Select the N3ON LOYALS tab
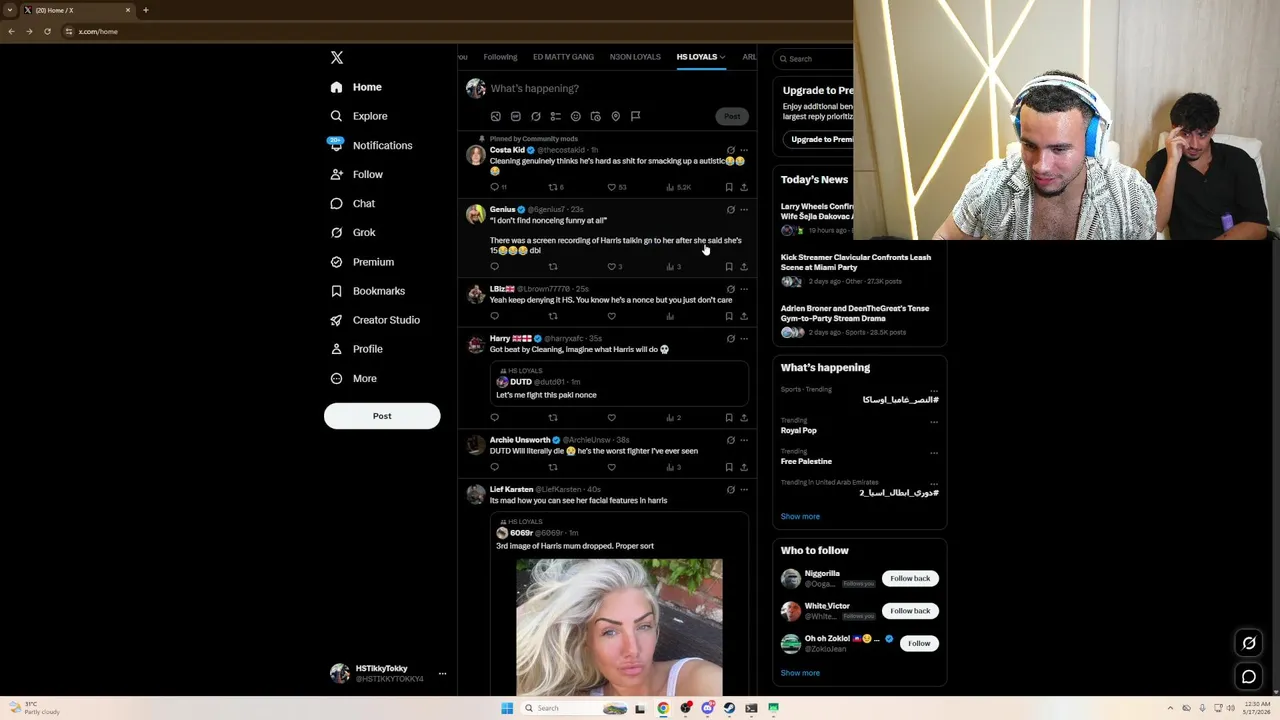This screenshot has height=720, width=1280. click(x=635, y=57)
